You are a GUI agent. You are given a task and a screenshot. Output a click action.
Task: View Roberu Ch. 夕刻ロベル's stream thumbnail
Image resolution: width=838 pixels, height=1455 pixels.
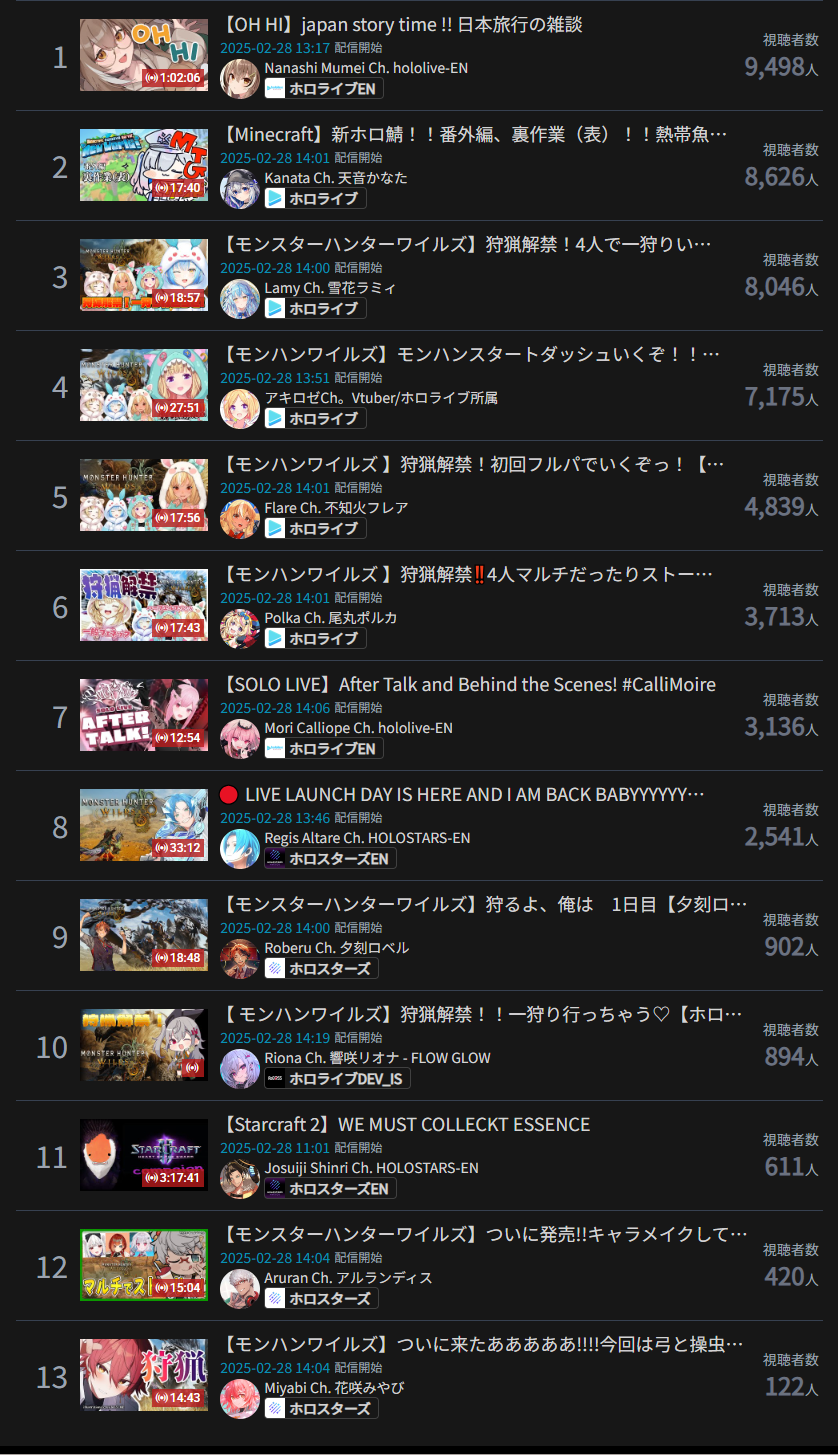pyautogui.click(x=144, y=935)
